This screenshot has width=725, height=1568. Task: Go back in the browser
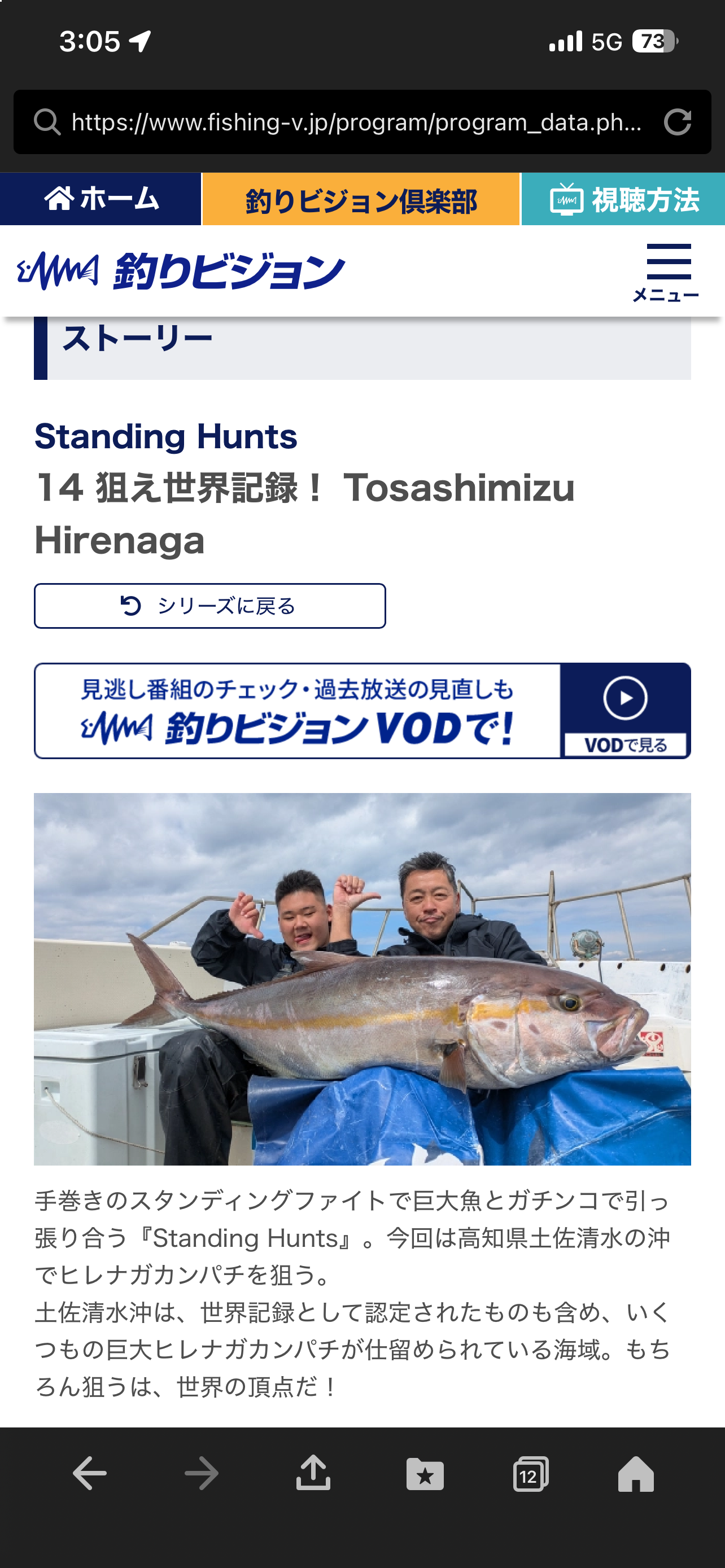(x=90, y=1474)
